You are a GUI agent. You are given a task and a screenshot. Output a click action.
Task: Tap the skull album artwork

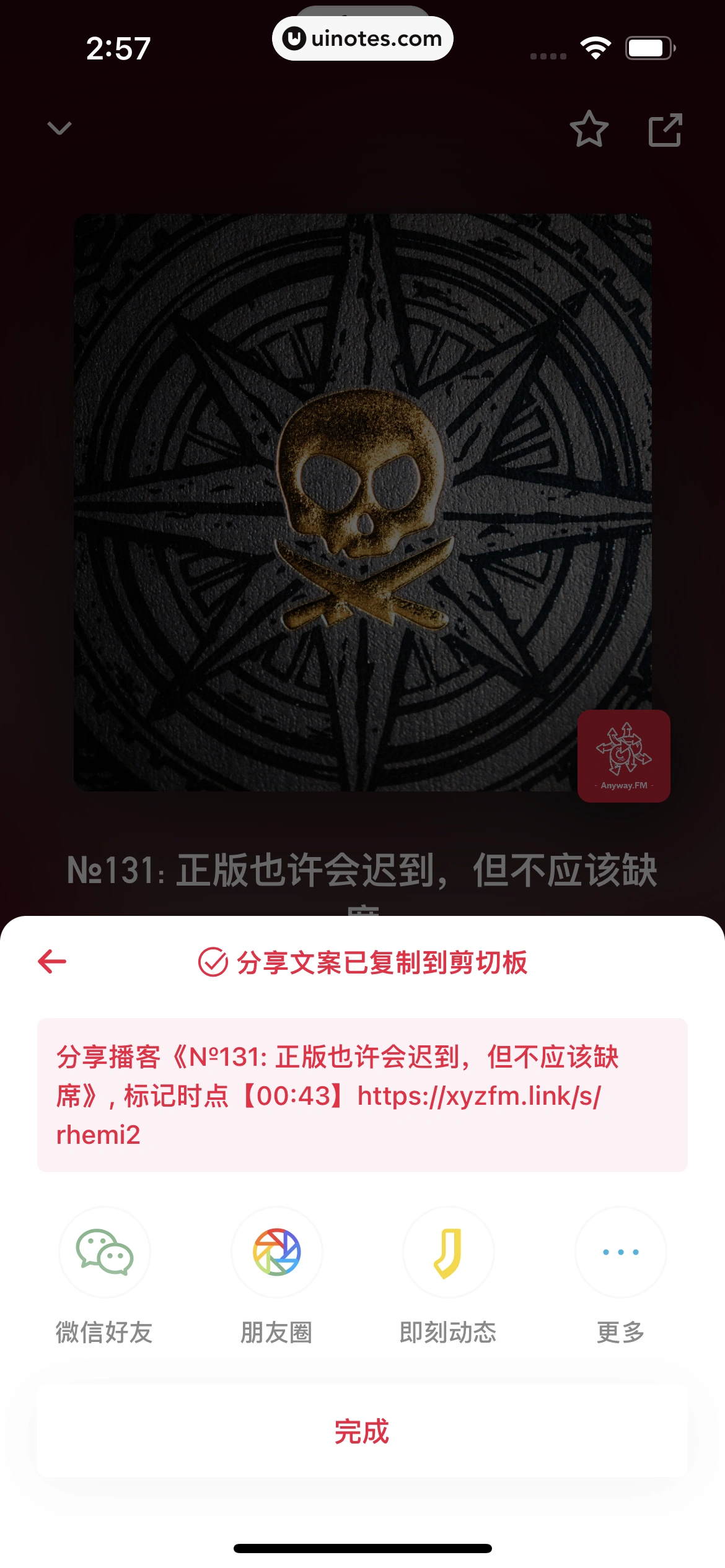click(x=362, y=508)
